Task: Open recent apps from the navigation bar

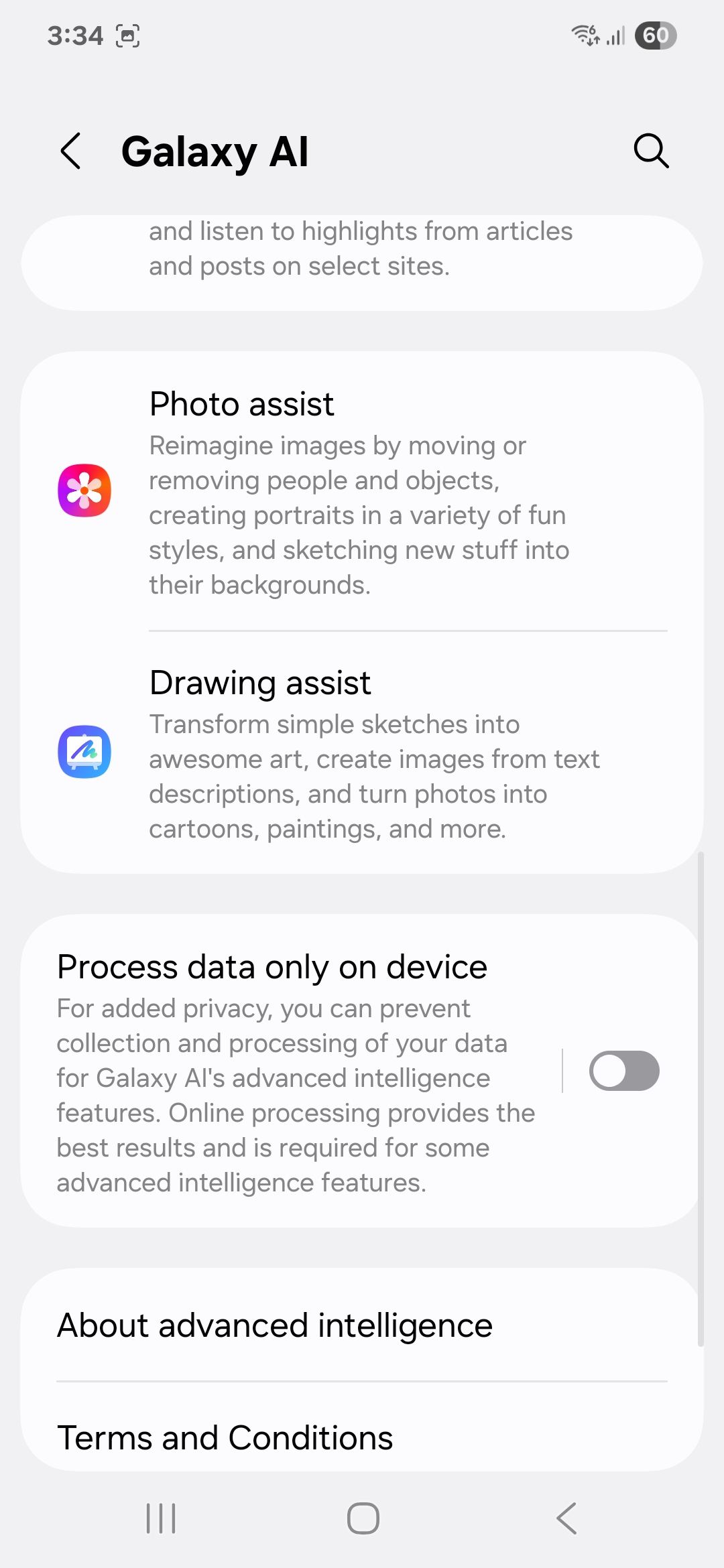Action: pyautogui.click(x=161, y=1518)
